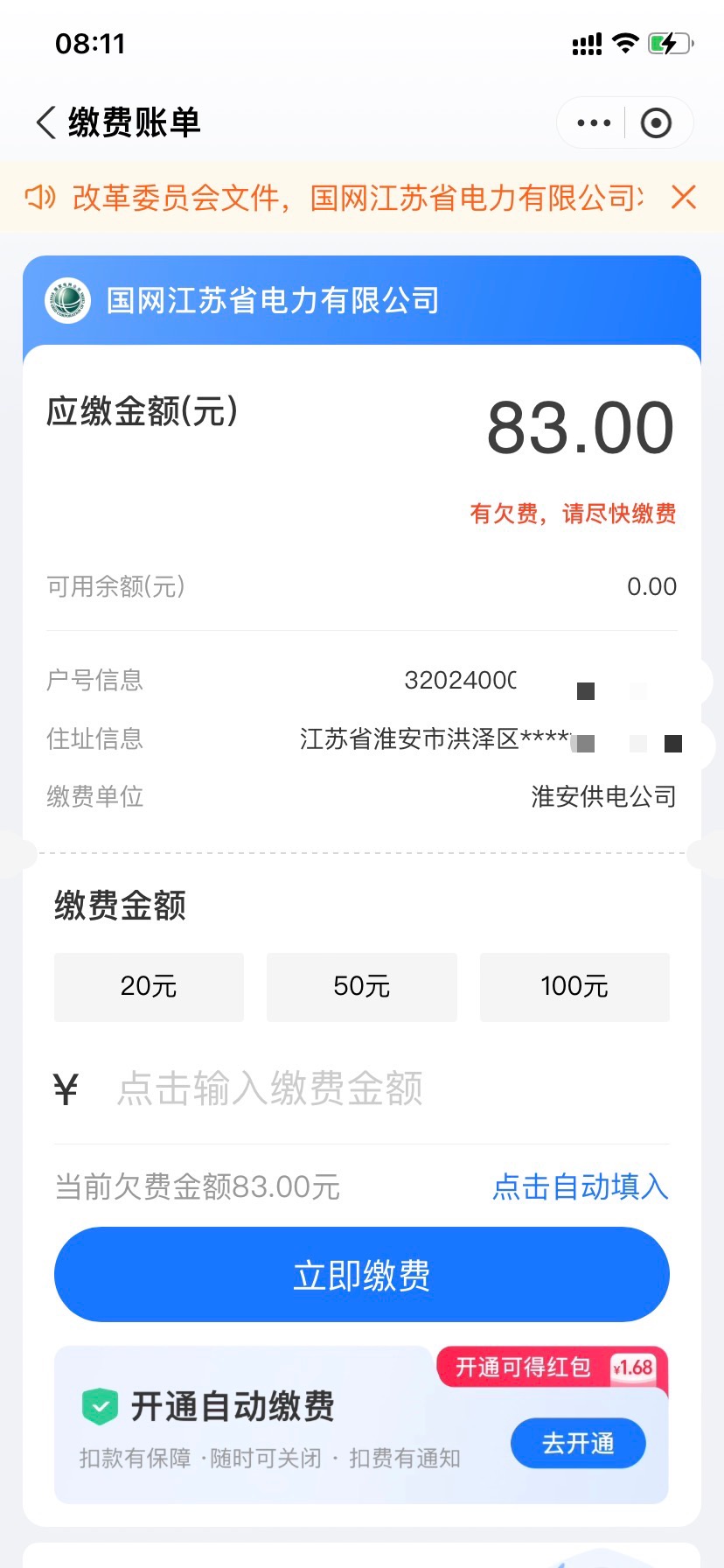The width and height of the screenshot is (724, 1568).
Task: Tap 去开通 to enable auto-payment
Action: [x=578, y=1443]
